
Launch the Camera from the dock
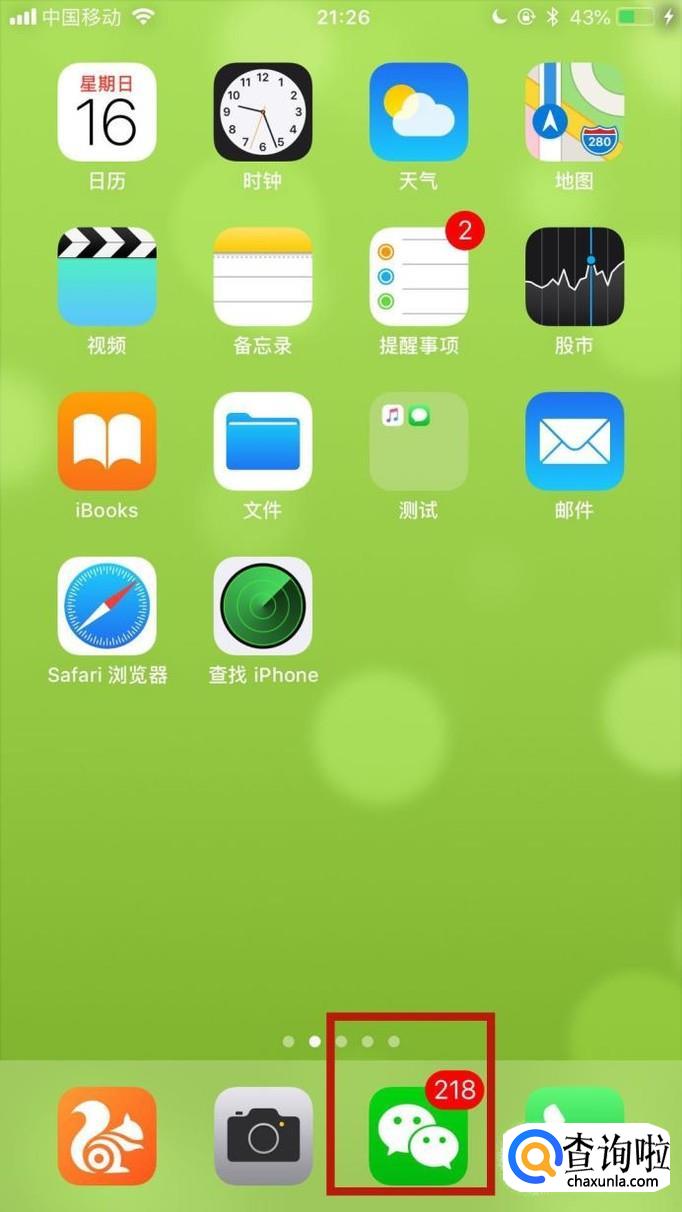263,1136
